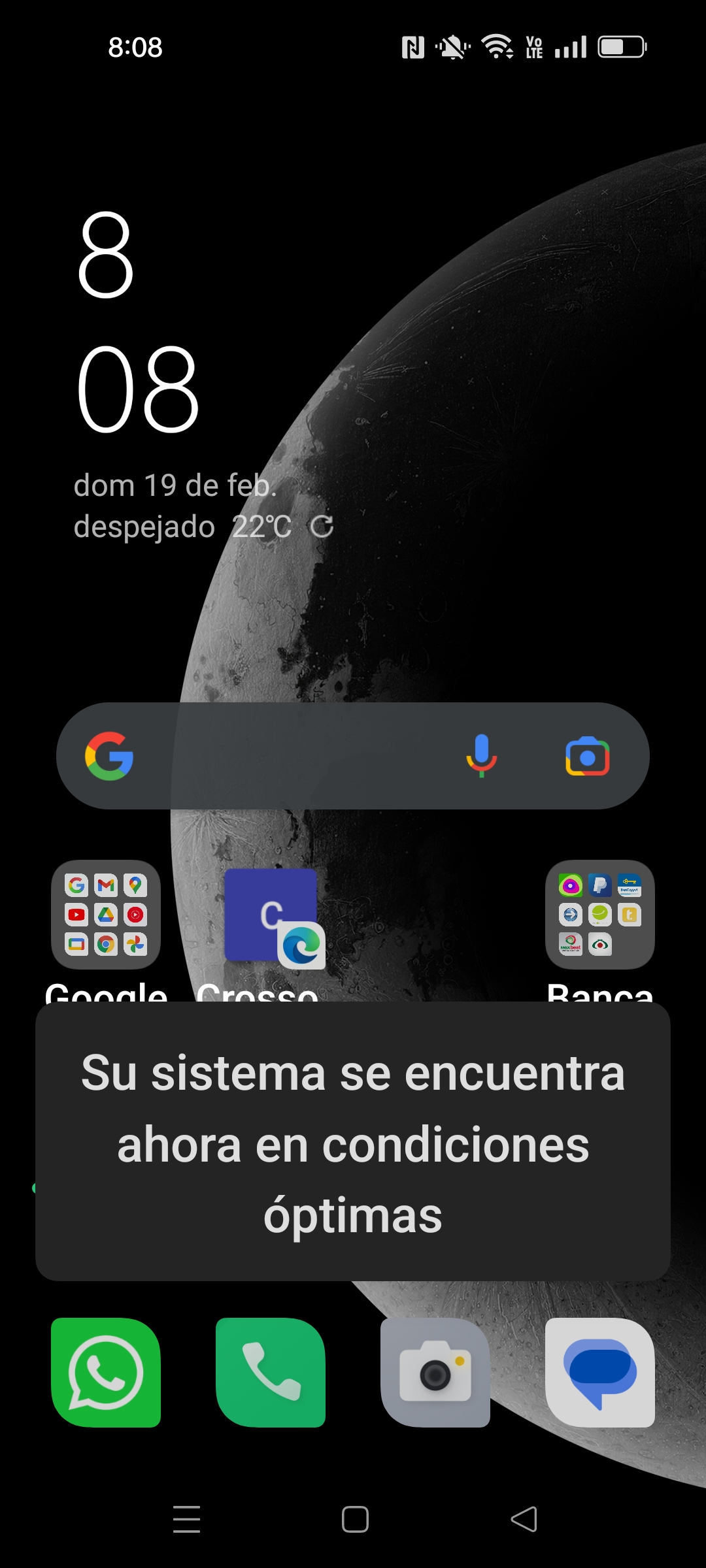Open the Google apps folder
This screenshot has width=706, height=1568.
click(x=106, y=915)
